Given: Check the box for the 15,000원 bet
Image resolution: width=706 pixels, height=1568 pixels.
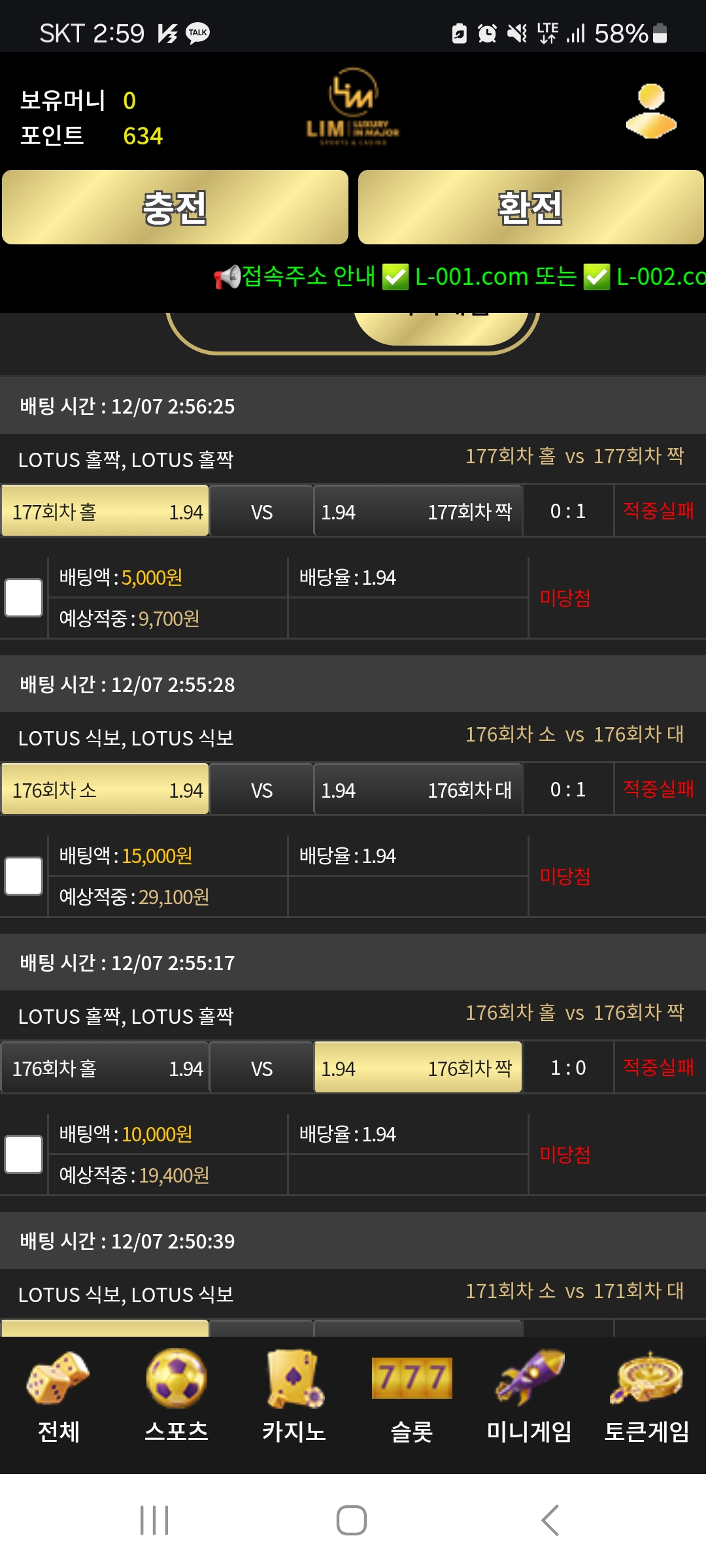Looking at the screenshot, I should pos(24,876).
